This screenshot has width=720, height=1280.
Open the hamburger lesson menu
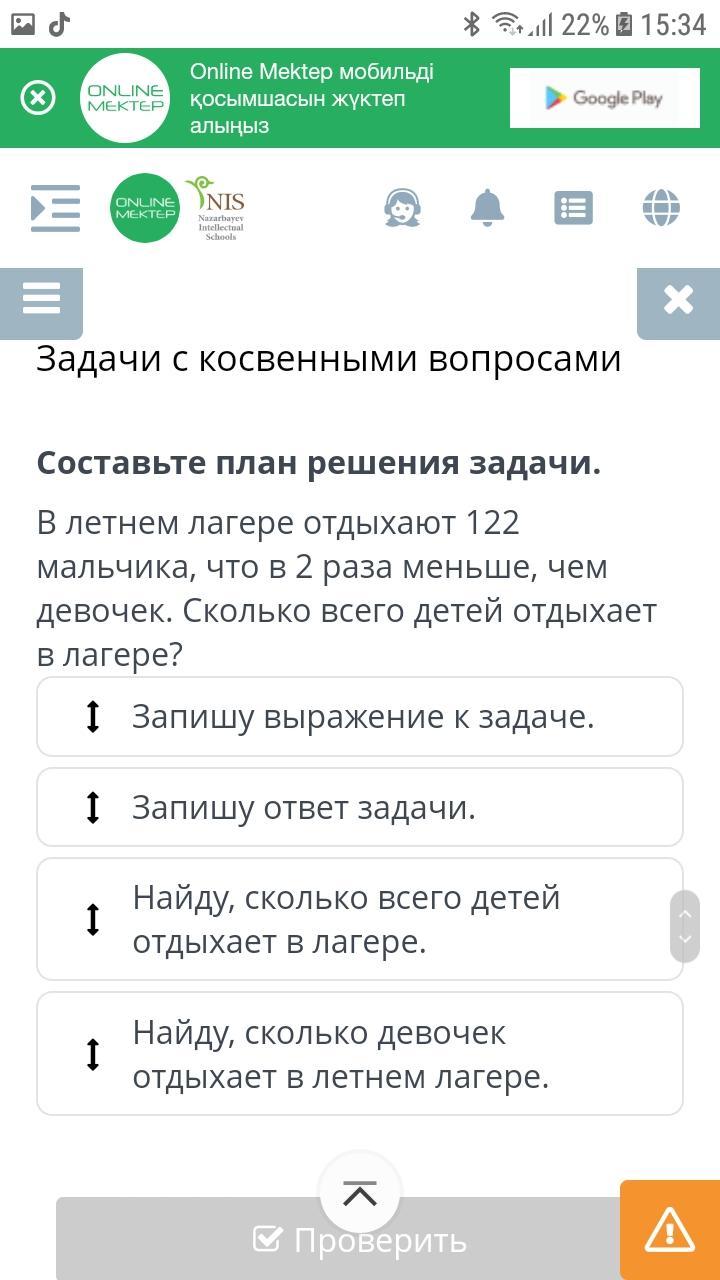(41, 299)
